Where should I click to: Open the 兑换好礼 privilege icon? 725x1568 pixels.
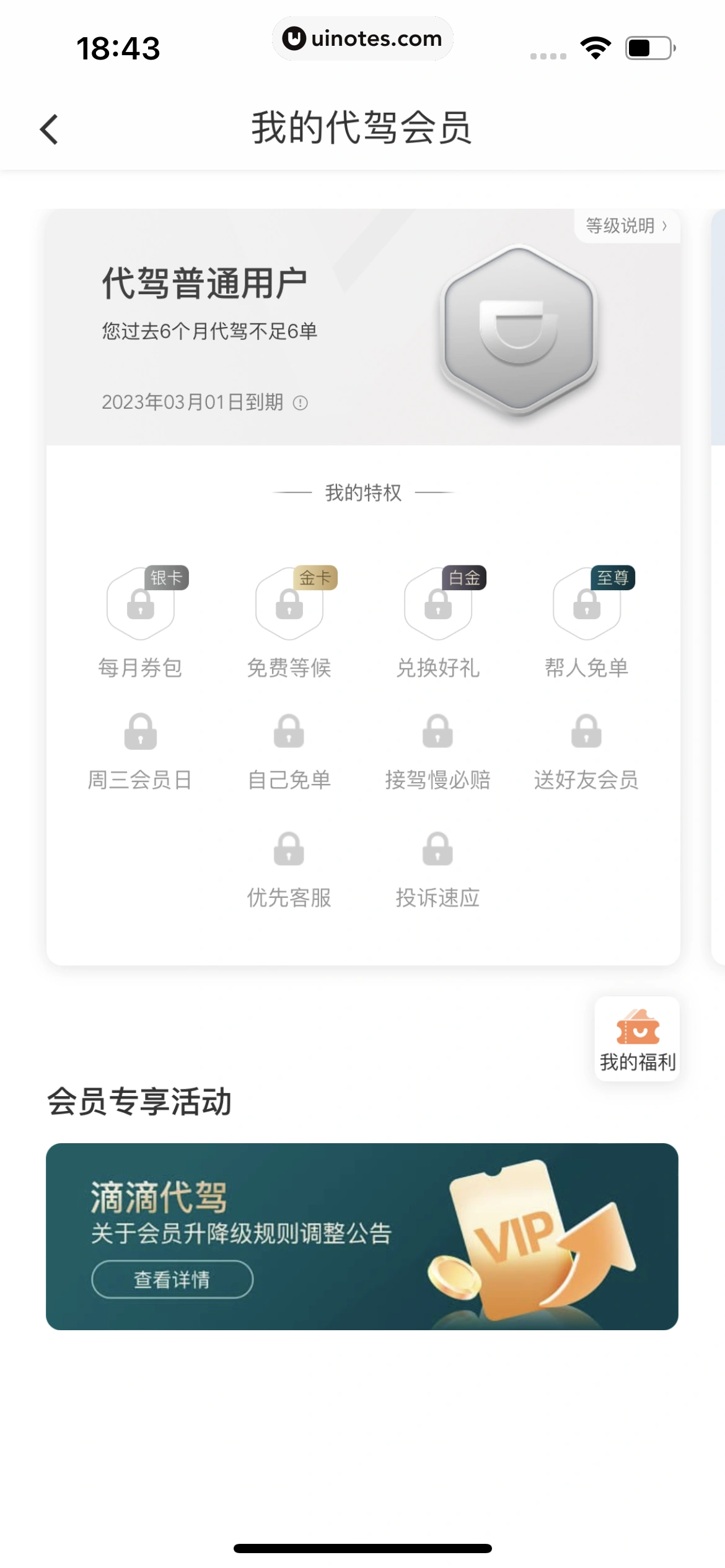[x=438, y=607]
